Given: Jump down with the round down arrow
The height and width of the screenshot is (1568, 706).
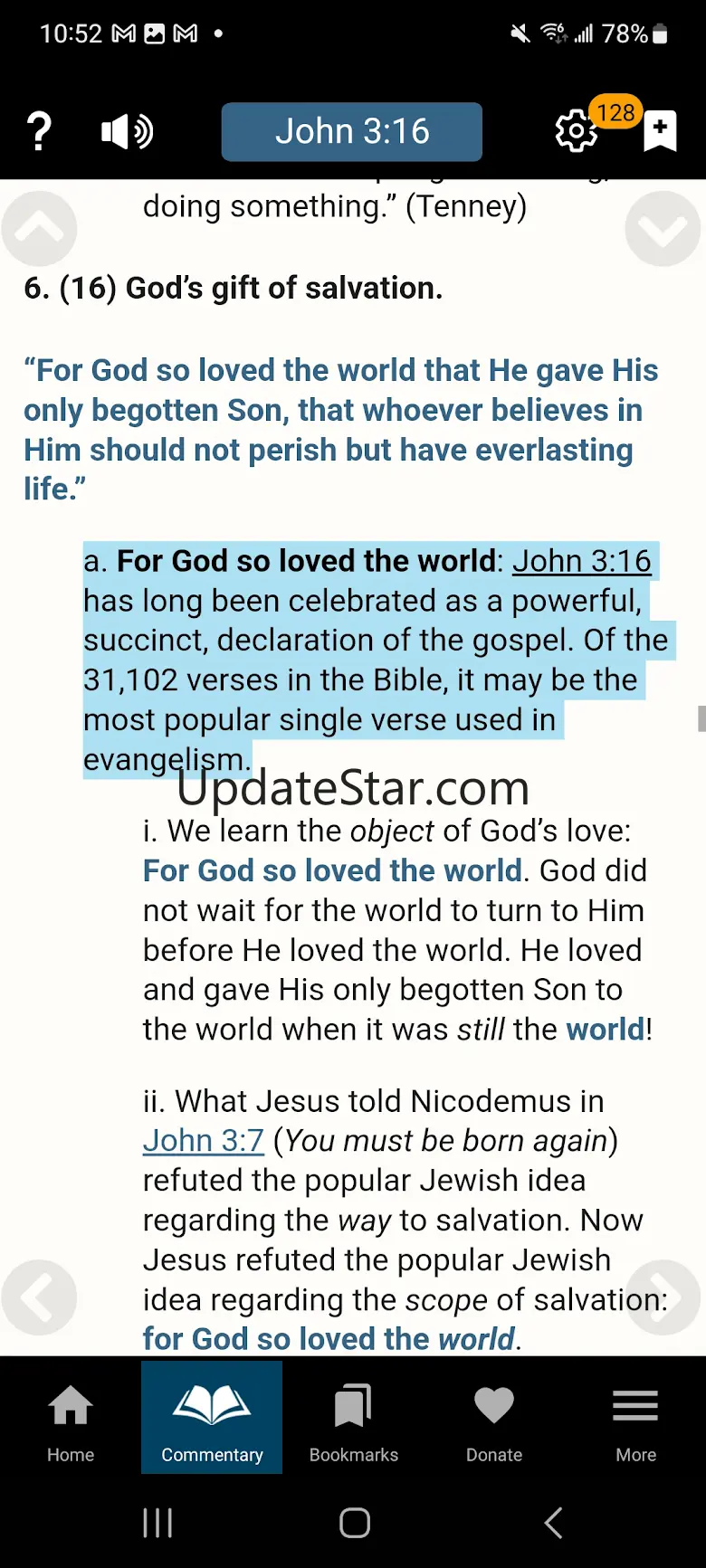Looking at the screenshot, I should [x=663, y=229].
